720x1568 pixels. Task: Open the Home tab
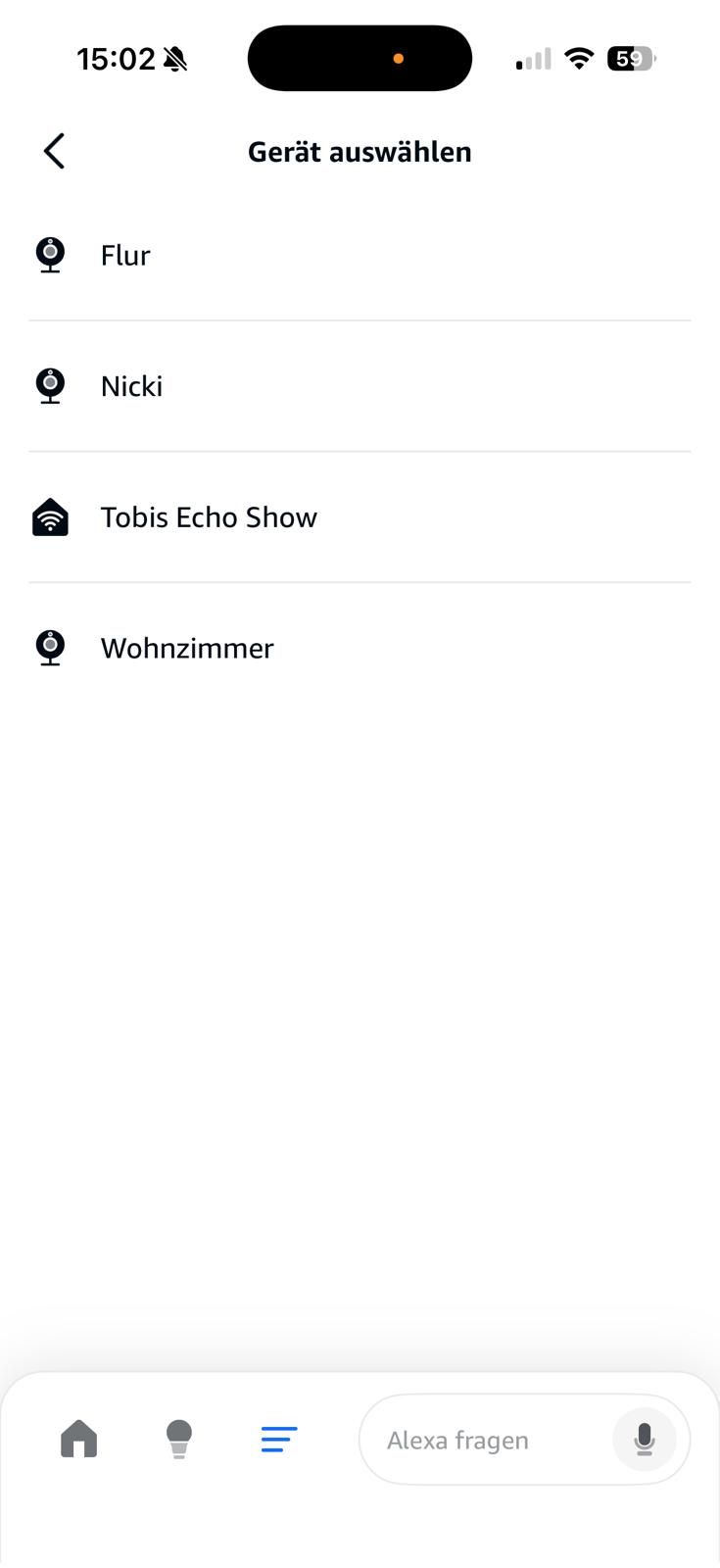point(79,1440)
